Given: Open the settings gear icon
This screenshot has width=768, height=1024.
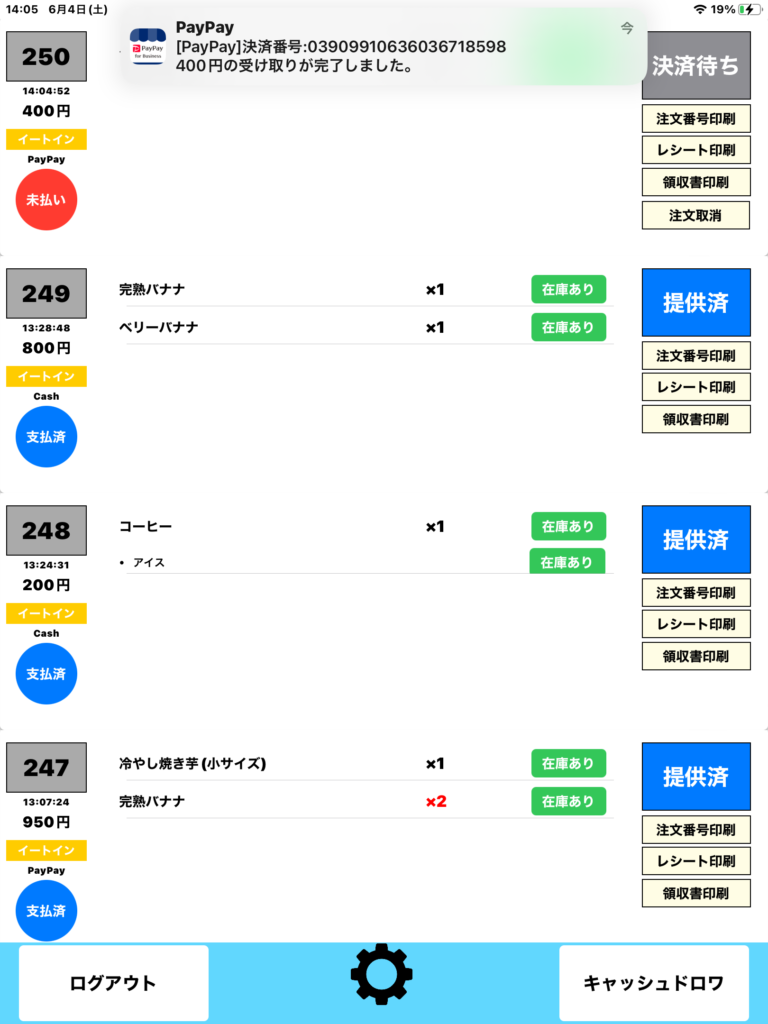Looking at the screenshot, I should point(381,973).
